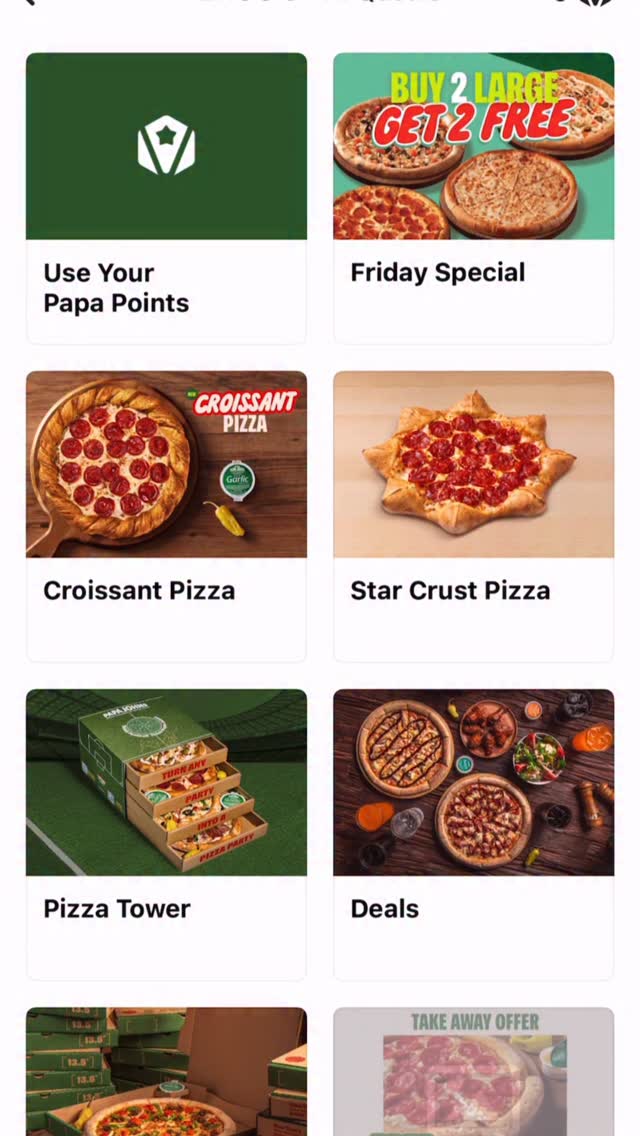640x1136 pixels.
Task: Browse the Croissant Pizza category
Action: pos(166,515)
